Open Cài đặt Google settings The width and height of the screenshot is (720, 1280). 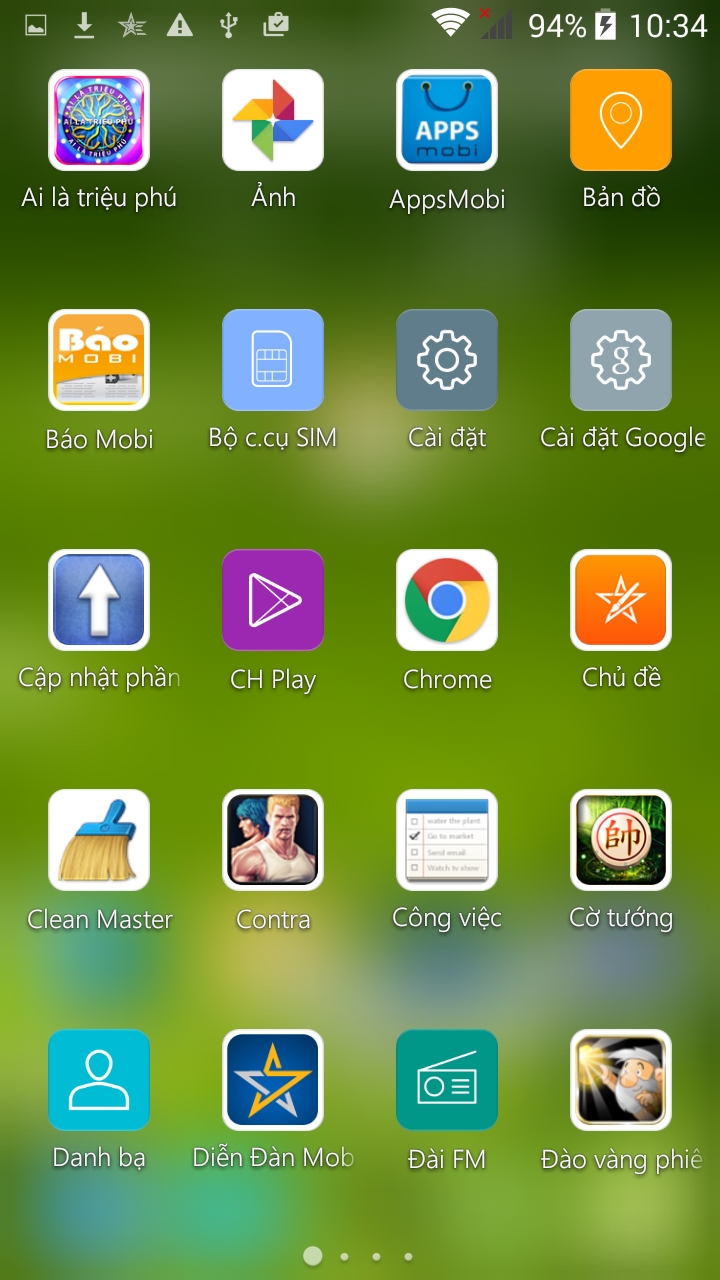coord(621,360)
